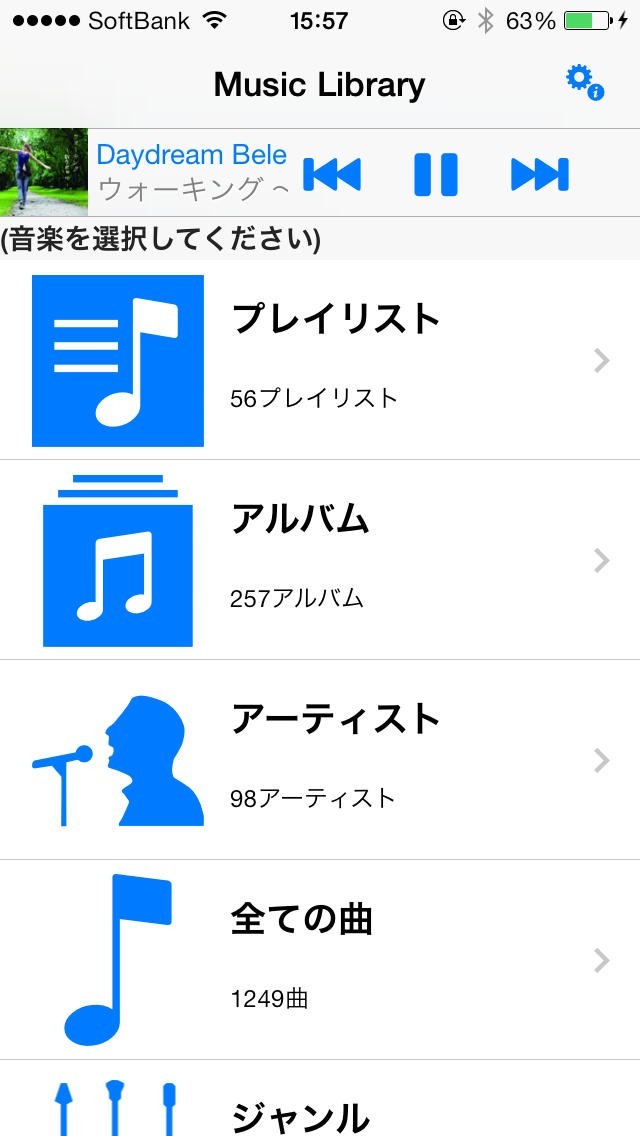Skip to the next track
640x1136 pixels.
click(x=540, y=174)
